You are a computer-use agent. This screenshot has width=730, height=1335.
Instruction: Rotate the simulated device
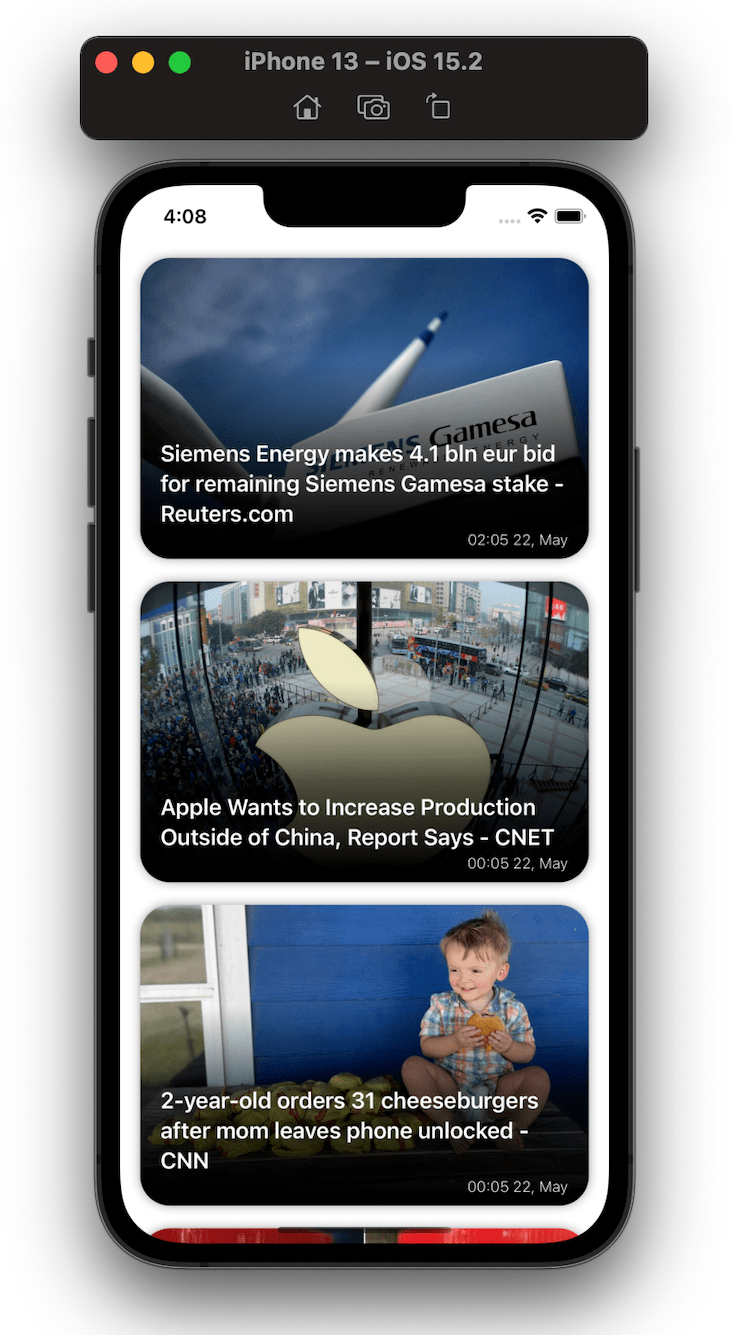438,106
